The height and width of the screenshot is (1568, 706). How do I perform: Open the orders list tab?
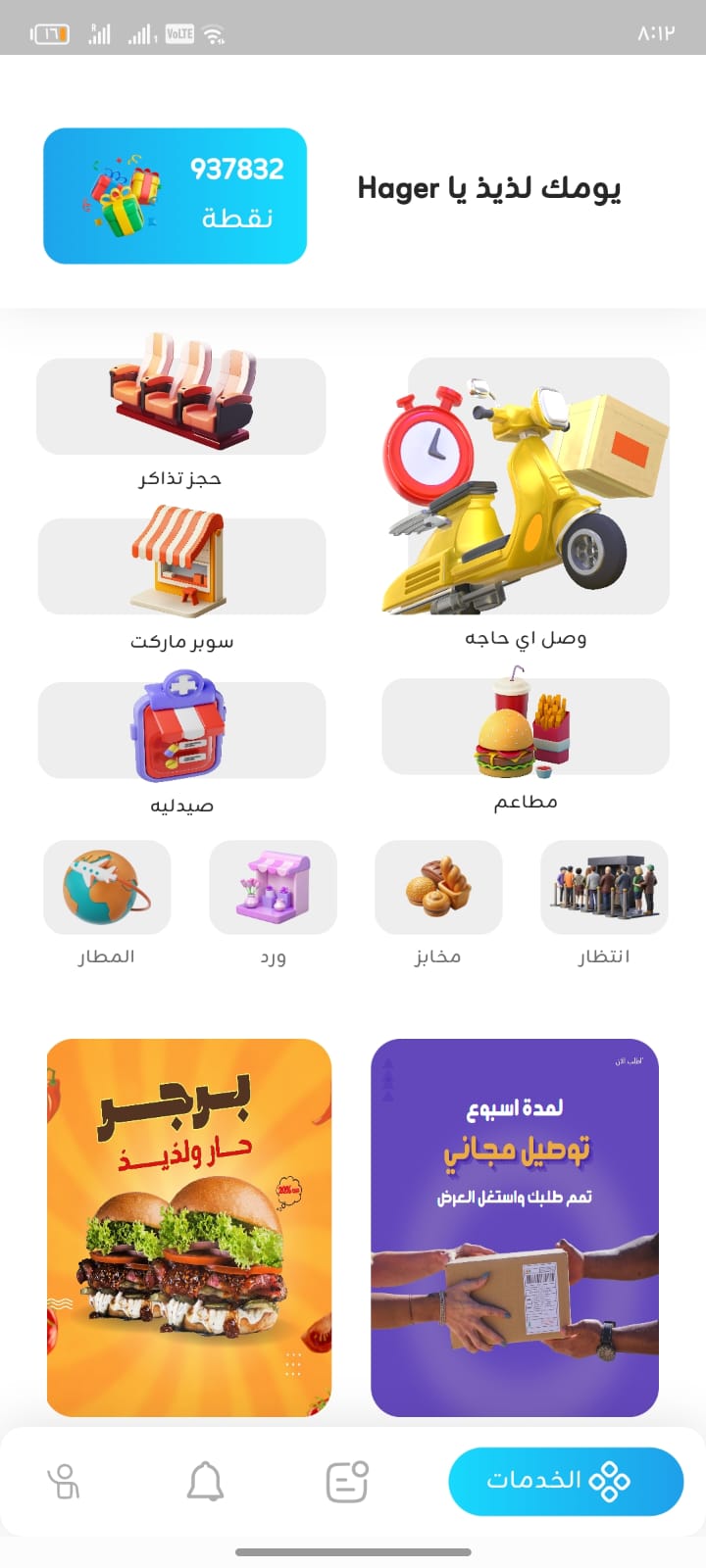coord(346,1481)
